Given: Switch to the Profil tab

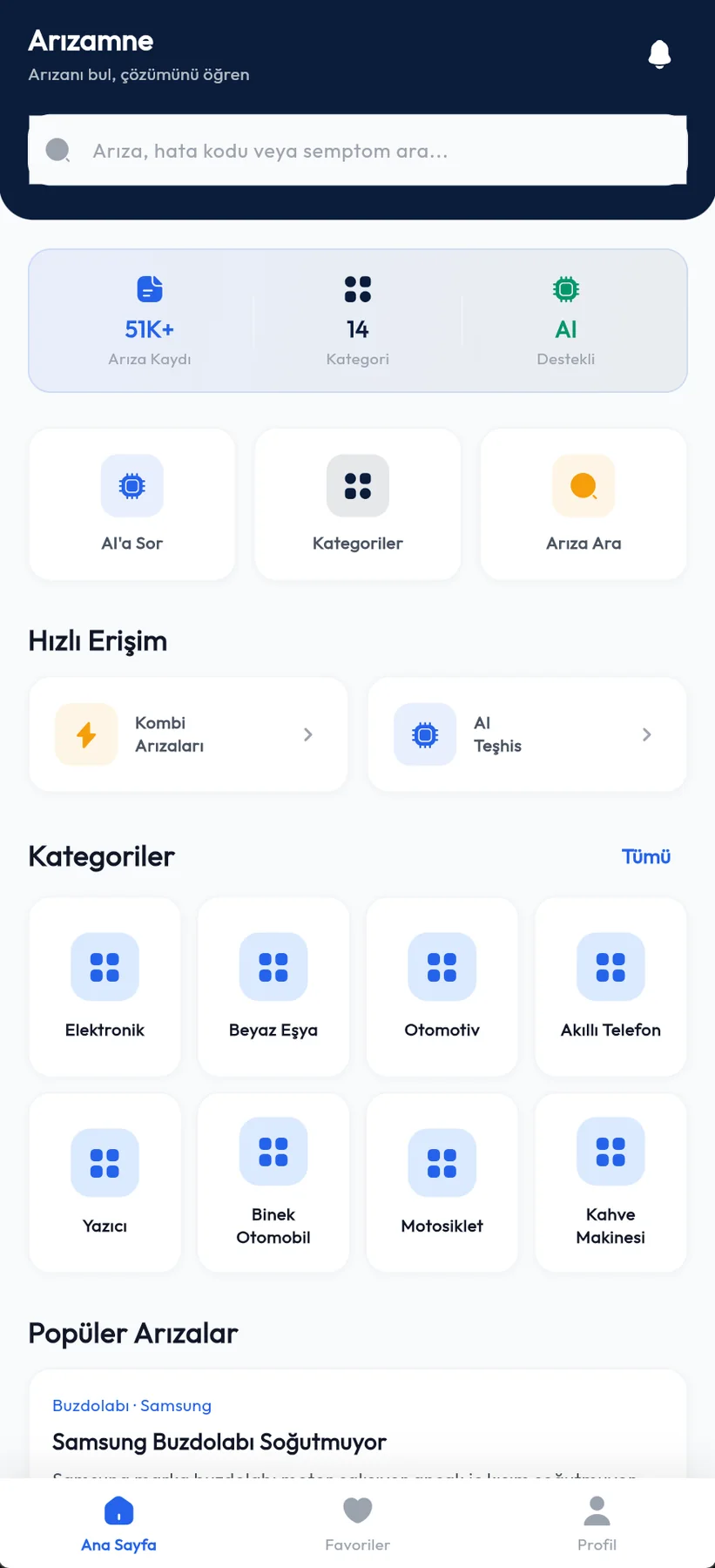Looking at the screenshot, I should [x=597, y=1524].
